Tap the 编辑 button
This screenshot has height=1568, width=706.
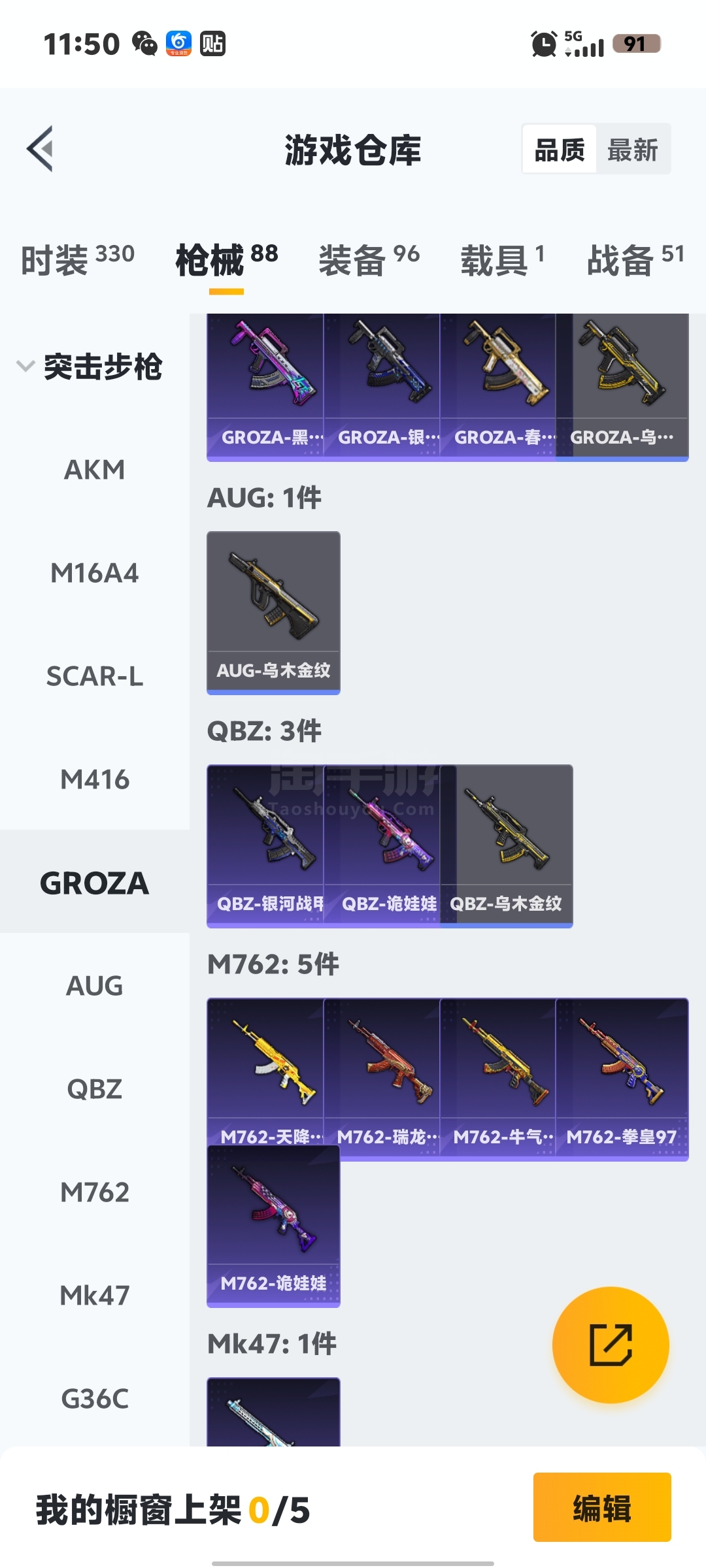click(x=602, y=1507)
